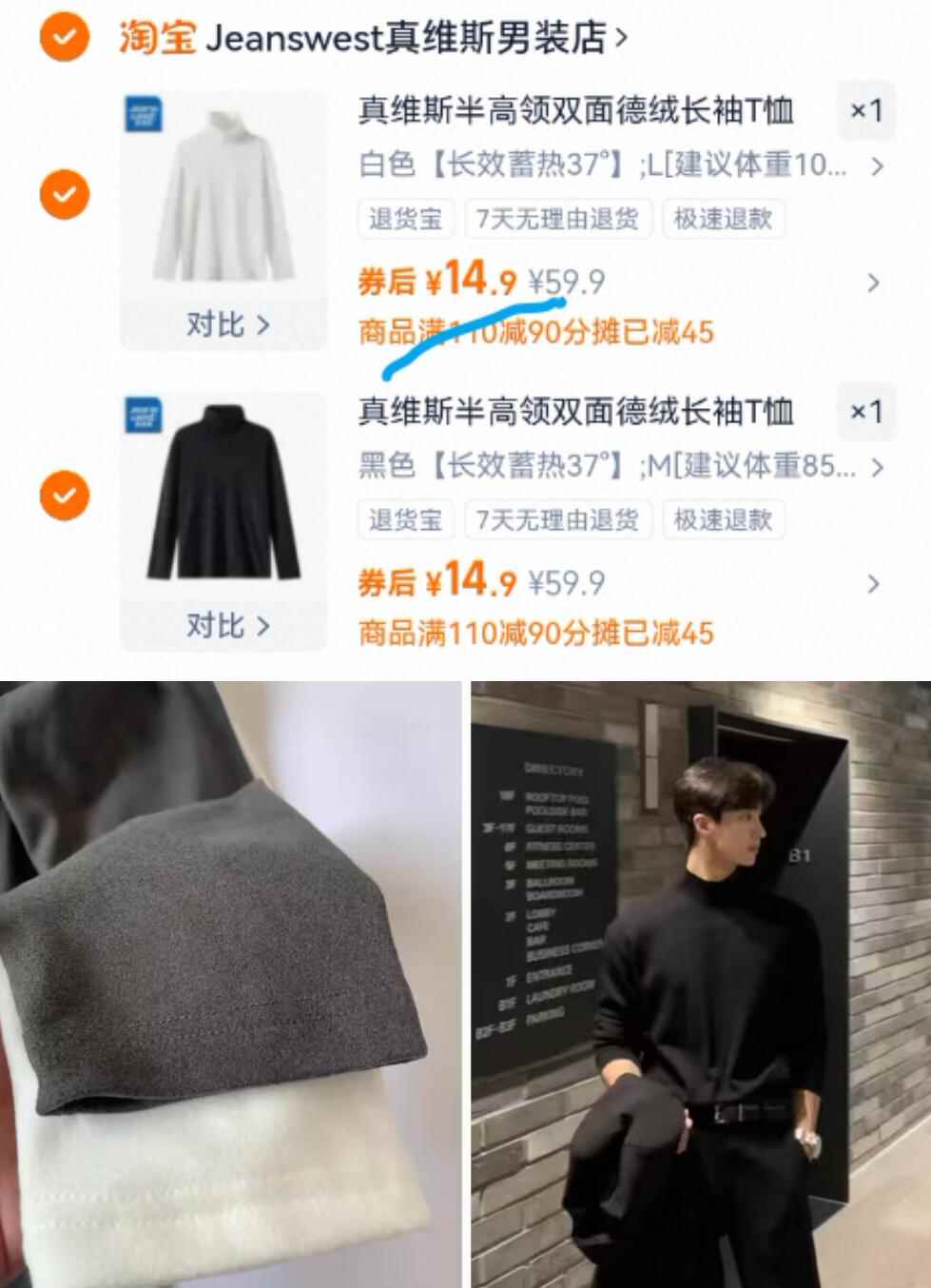Click the 极速退款 tag on black shirt
This screenshot has height=1288, width=931.
721,520
